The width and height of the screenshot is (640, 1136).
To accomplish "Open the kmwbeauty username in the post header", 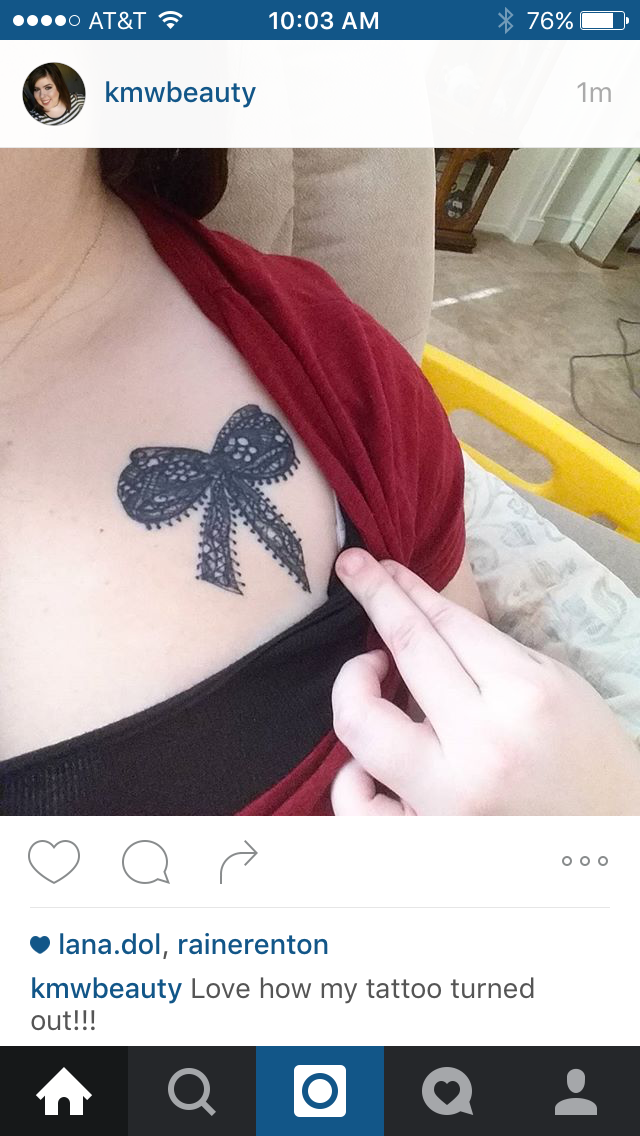I will pos(180,93).
